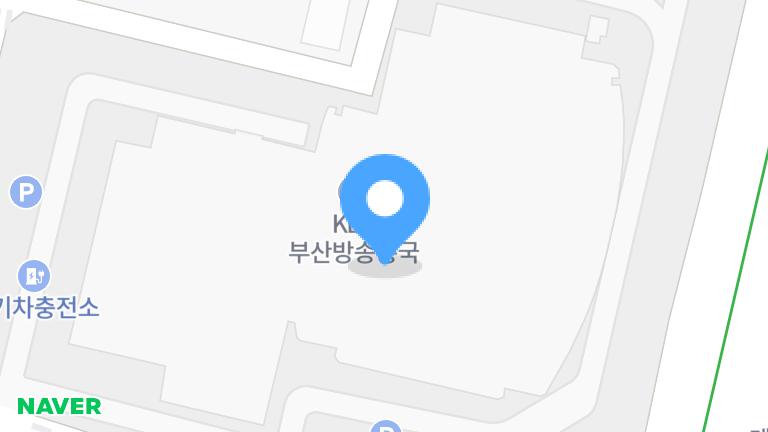
Task: Open the 전기차충전소 charging station marker
Action: click(x=34, y=275)
